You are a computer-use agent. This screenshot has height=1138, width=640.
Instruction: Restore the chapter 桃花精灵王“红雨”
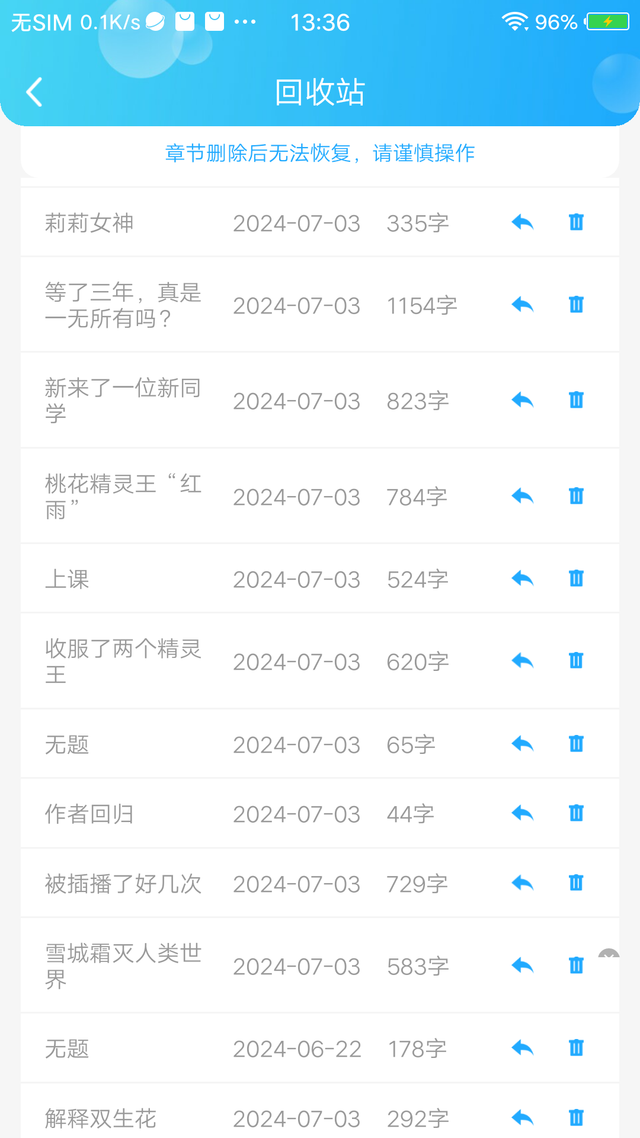click(x=522, y=496)
